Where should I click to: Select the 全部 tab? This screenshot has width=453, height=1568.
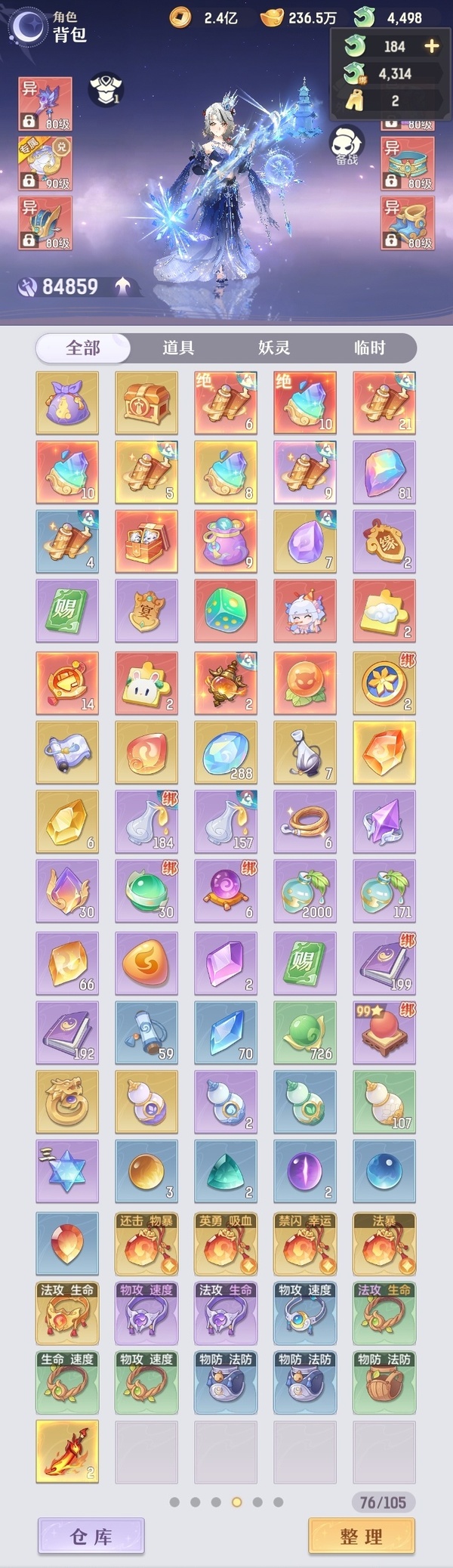point(83,348)
